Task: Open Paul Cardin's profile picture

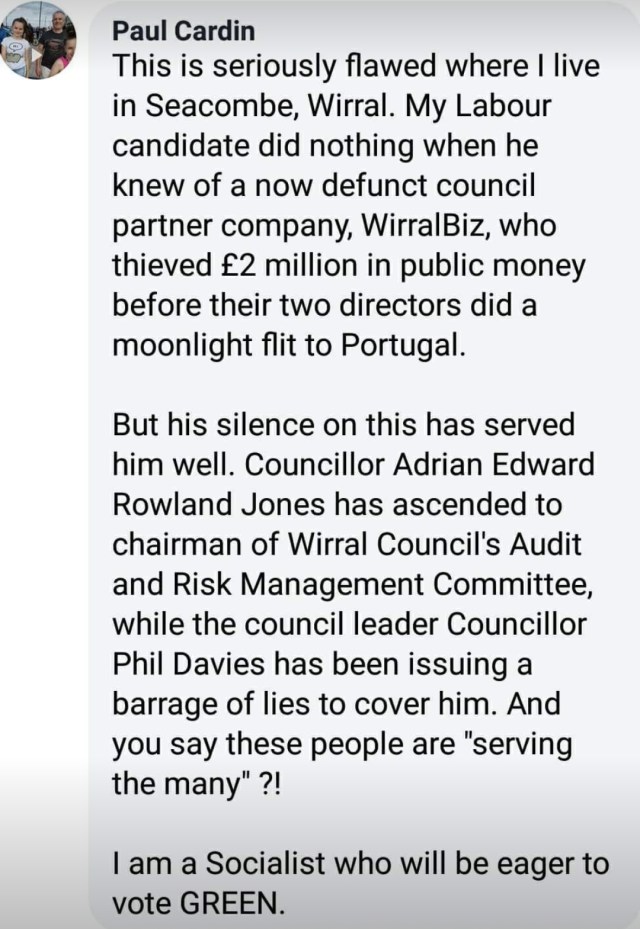Action: (37, 40)
